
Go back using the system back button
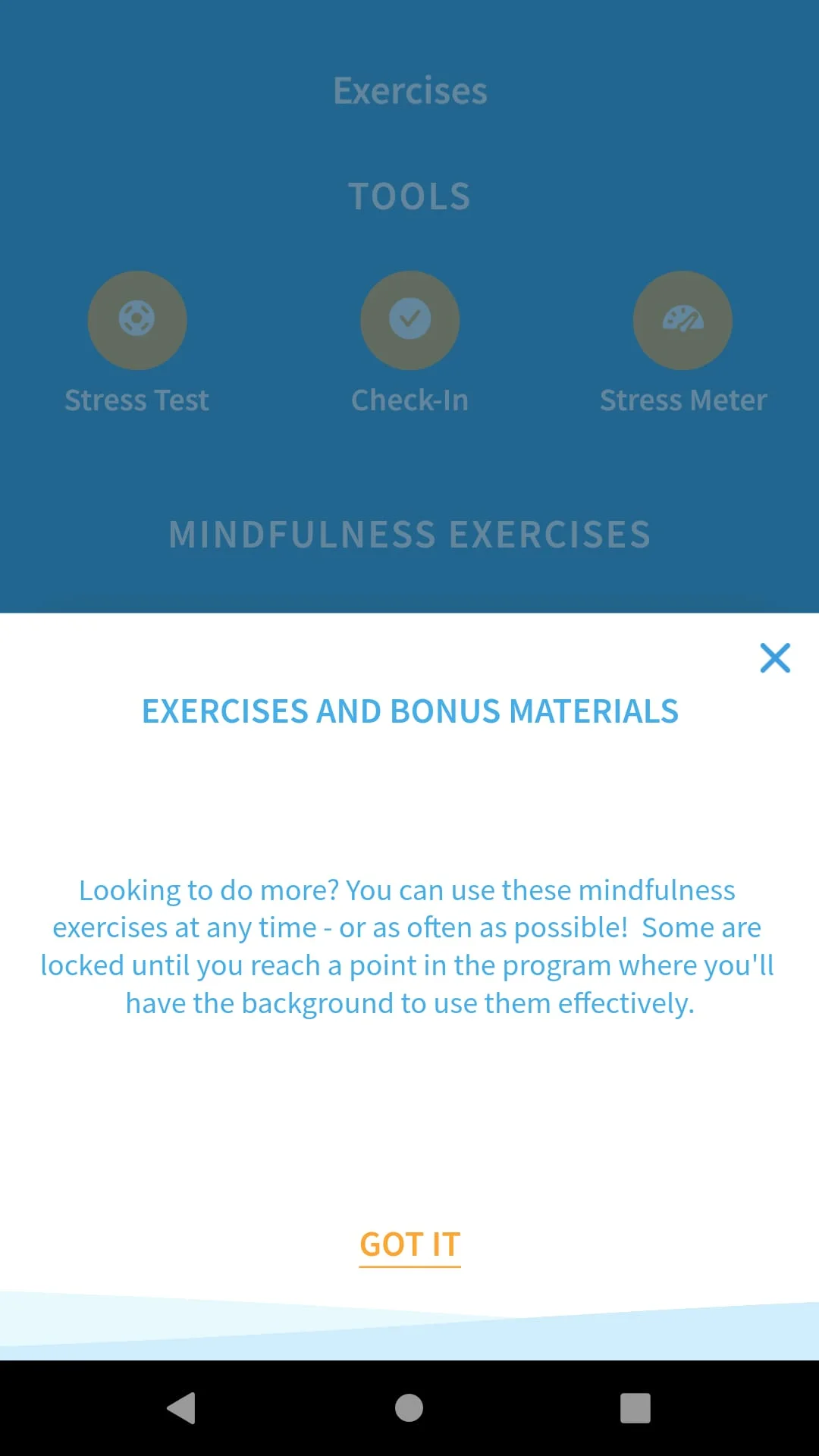pos(181,1408)
